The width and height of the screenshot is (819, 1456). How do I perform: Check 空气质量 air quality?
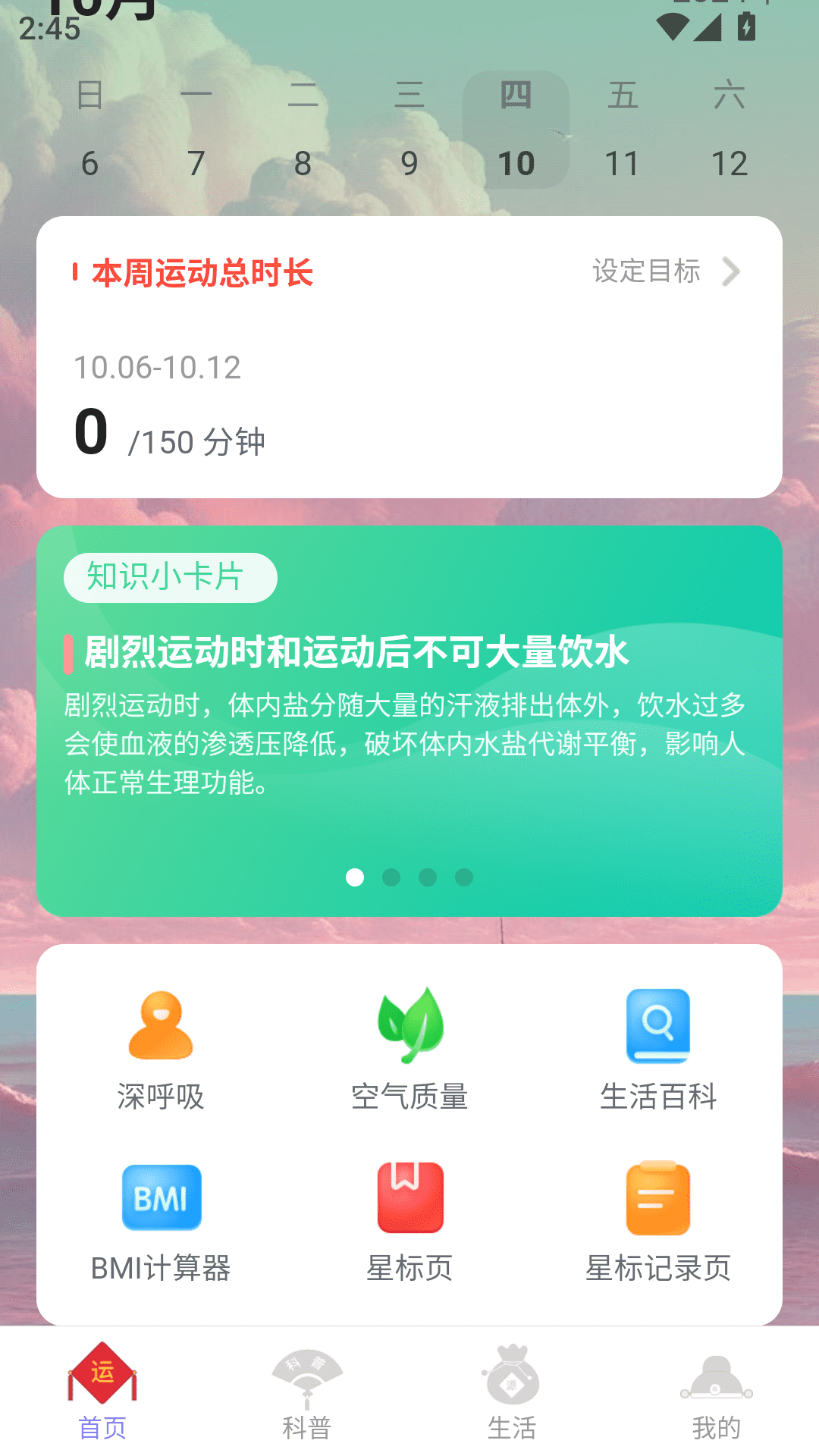pos(409,1050)
